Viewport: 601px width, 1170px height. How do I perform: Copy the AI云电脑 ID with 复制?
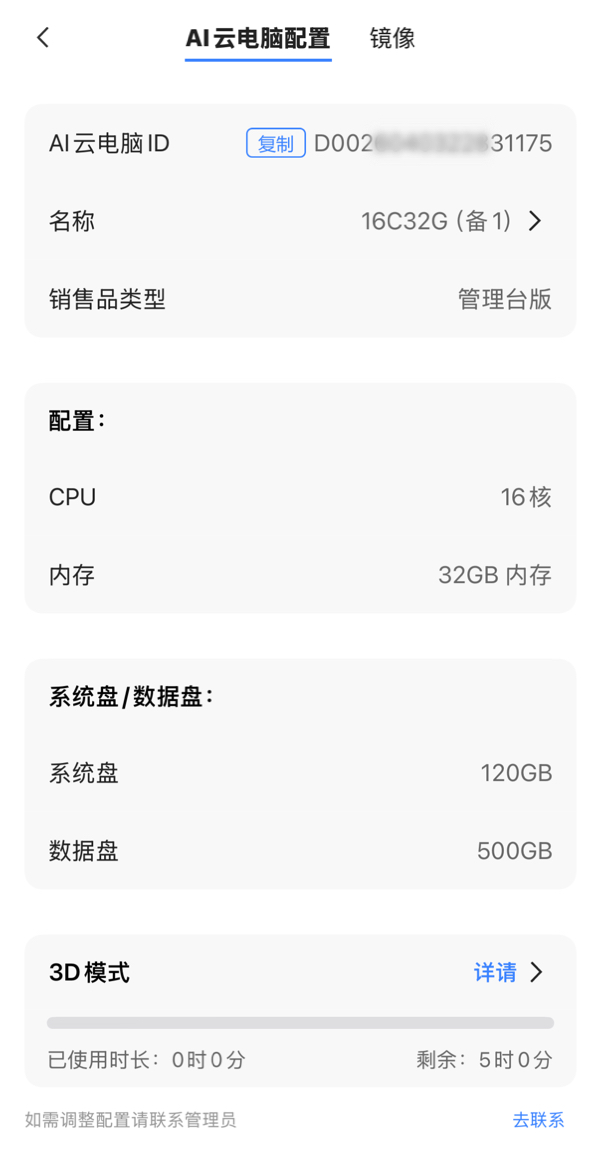point(276,144)
